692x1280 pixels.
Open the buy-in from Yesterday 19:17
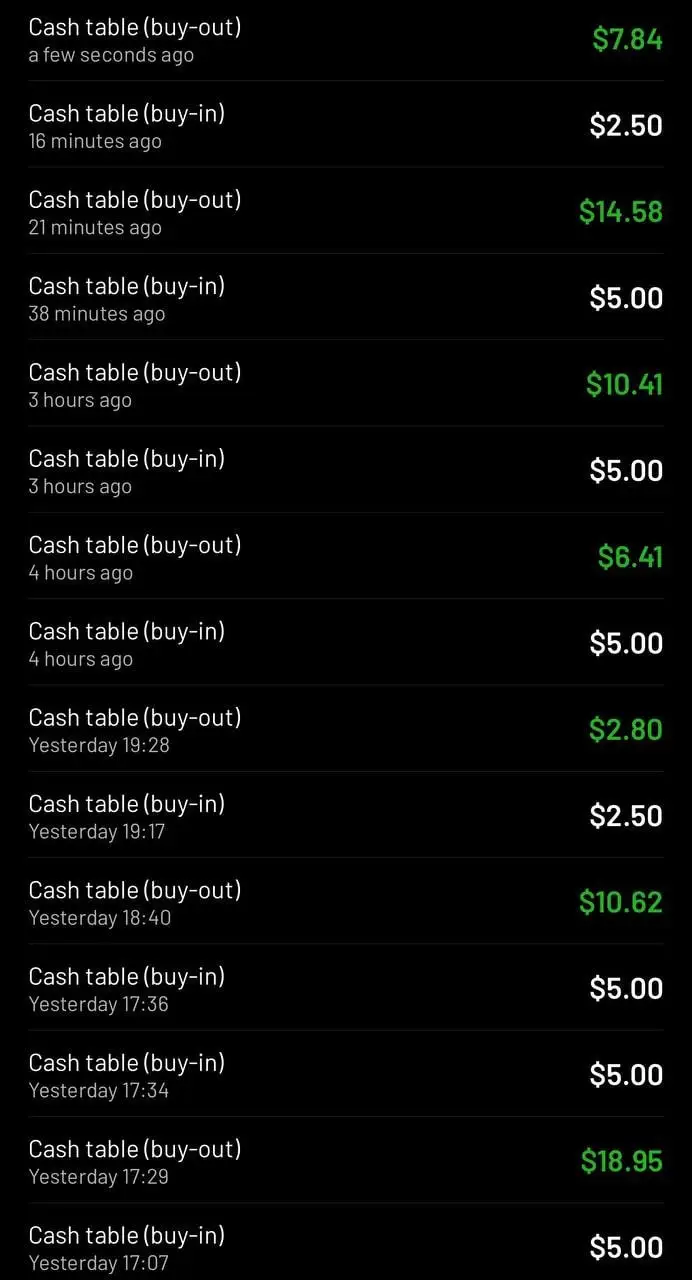click(x=346, y=815)
